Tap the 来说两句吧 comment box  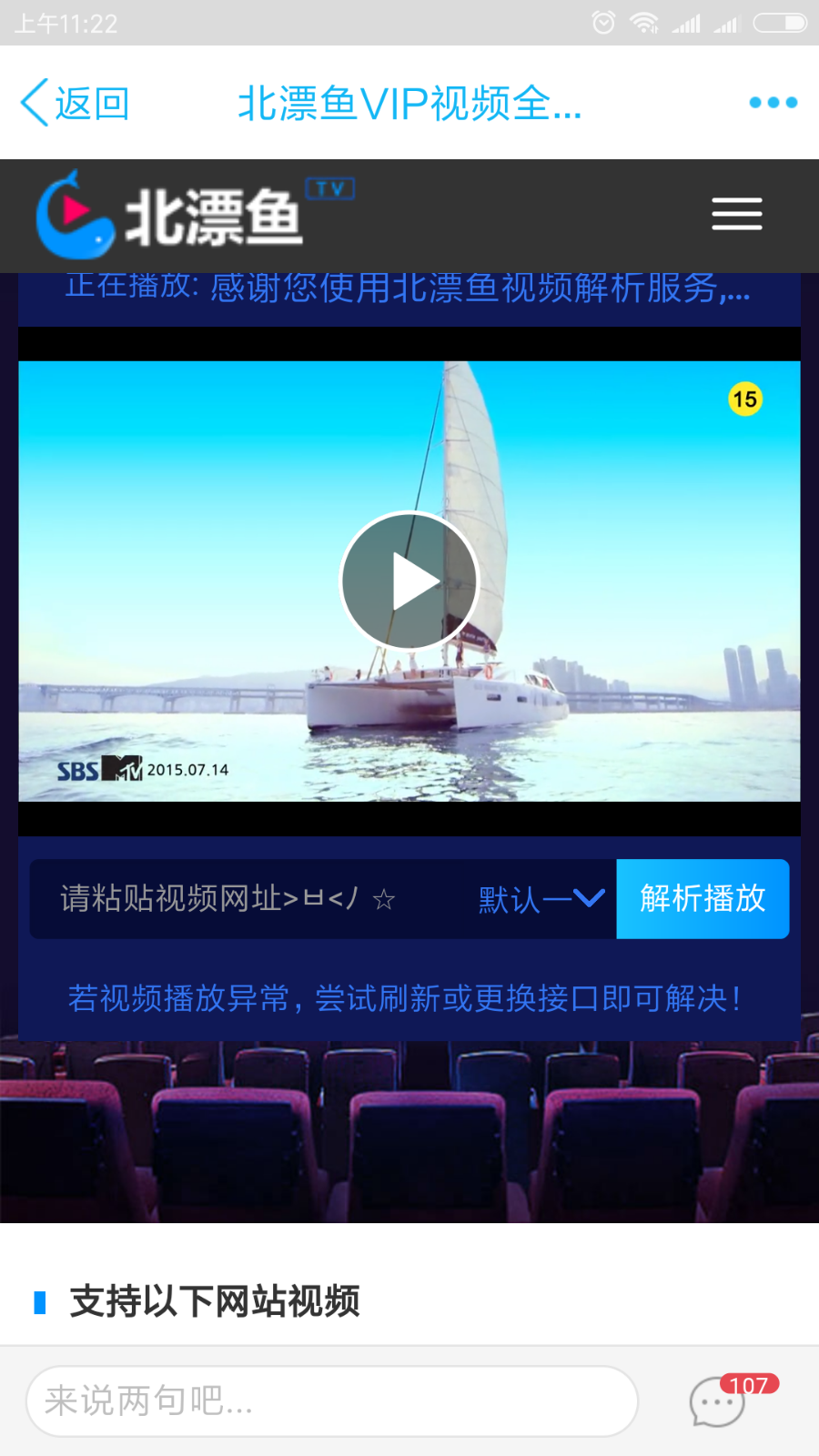pos(332,1400)
